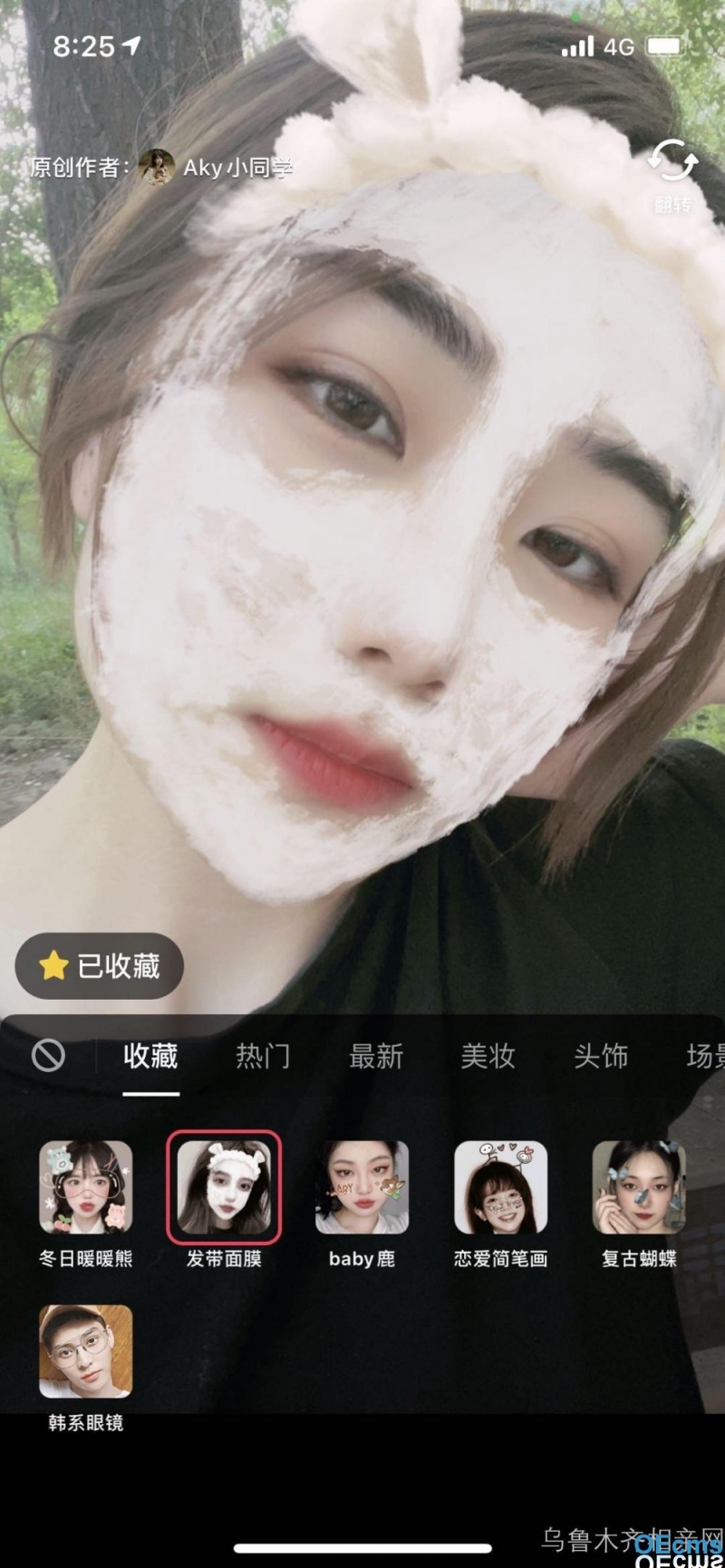The height and width of the screenshot is (1568, 725).
Task: Go to the 美妆 tab
Action: click(488, 1056)
